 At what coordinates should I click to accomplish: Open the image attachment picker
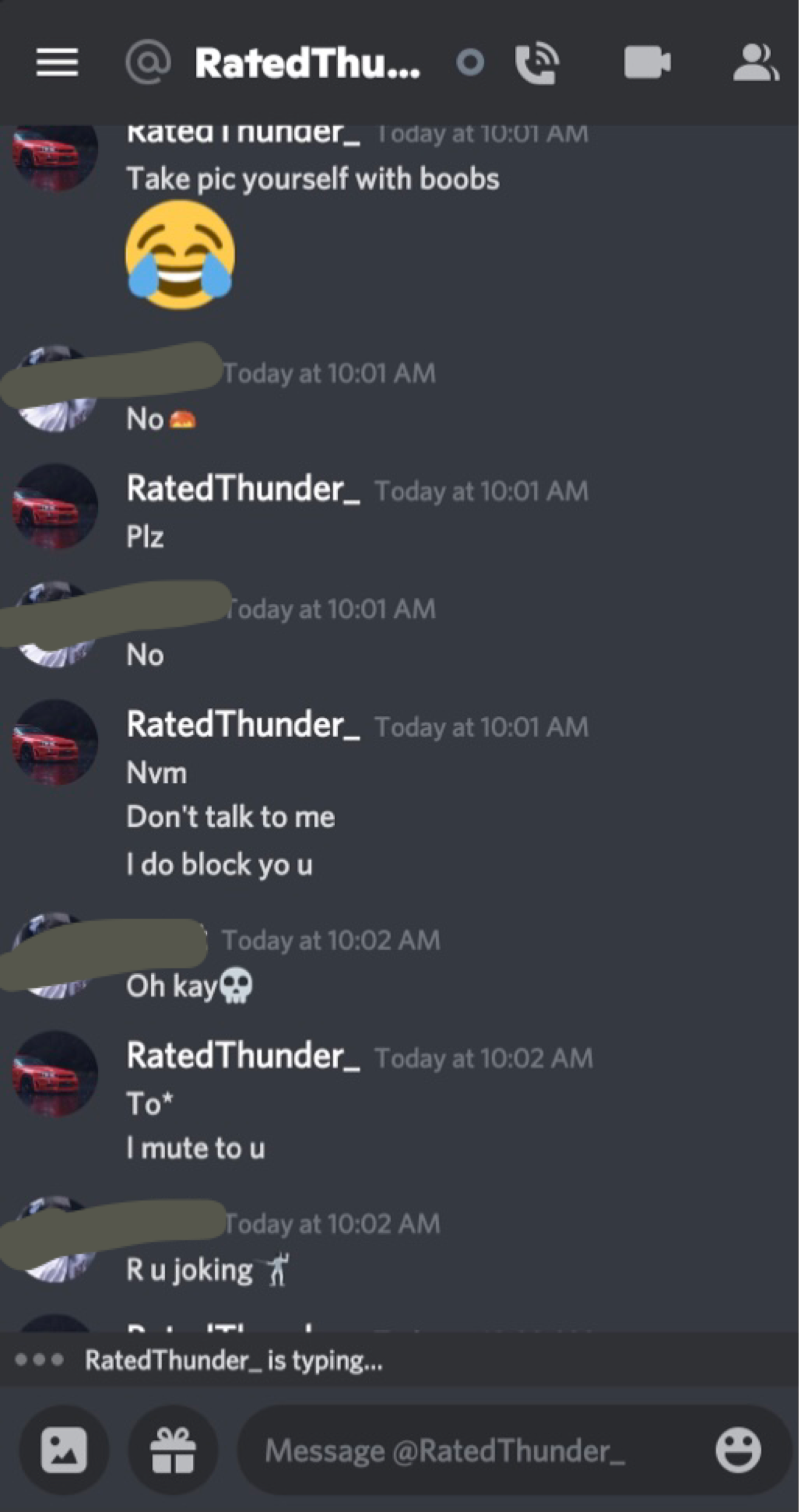pyautogui.click(x=64, y=1450)
